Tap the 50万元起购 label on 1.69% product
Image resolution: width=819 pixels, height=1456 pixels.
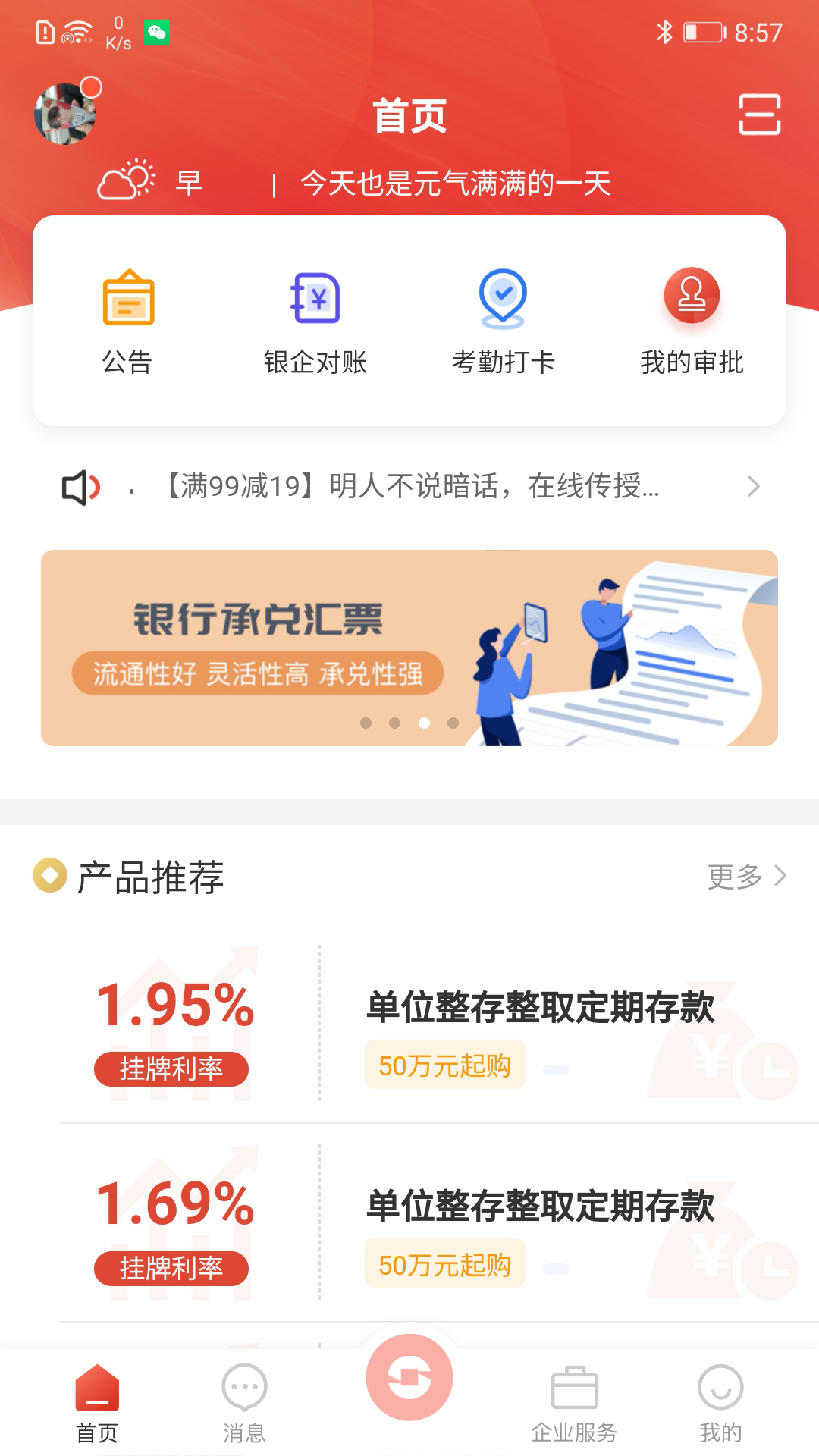[x=444, y=1264]
